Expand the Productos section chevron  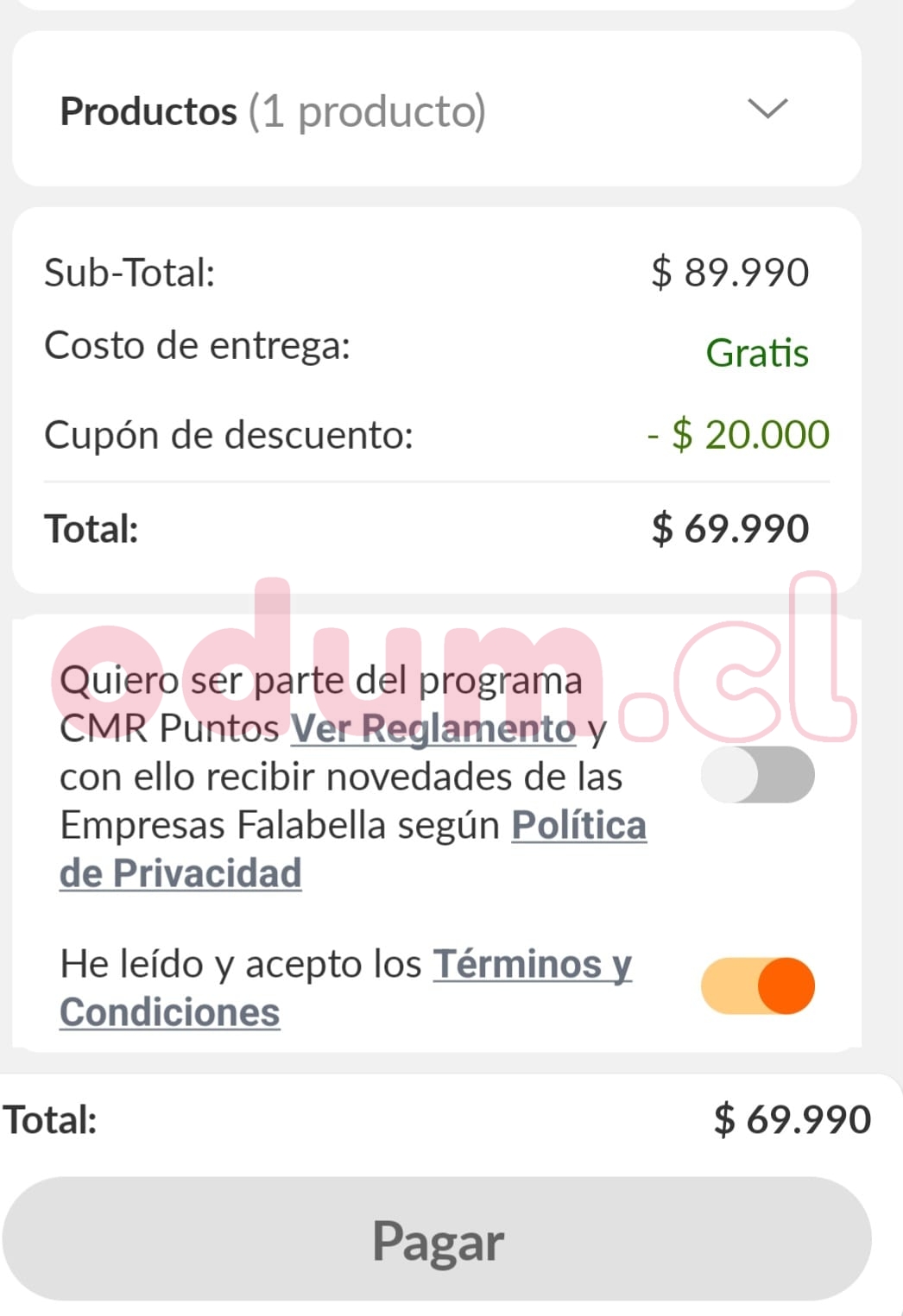[767, 110]
